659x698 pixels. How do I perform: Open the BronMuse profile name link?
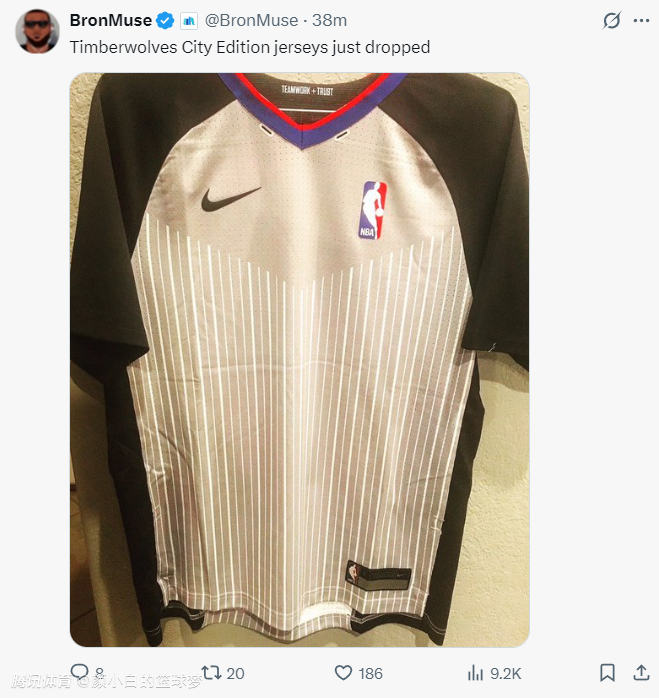[x=110, y=20]
